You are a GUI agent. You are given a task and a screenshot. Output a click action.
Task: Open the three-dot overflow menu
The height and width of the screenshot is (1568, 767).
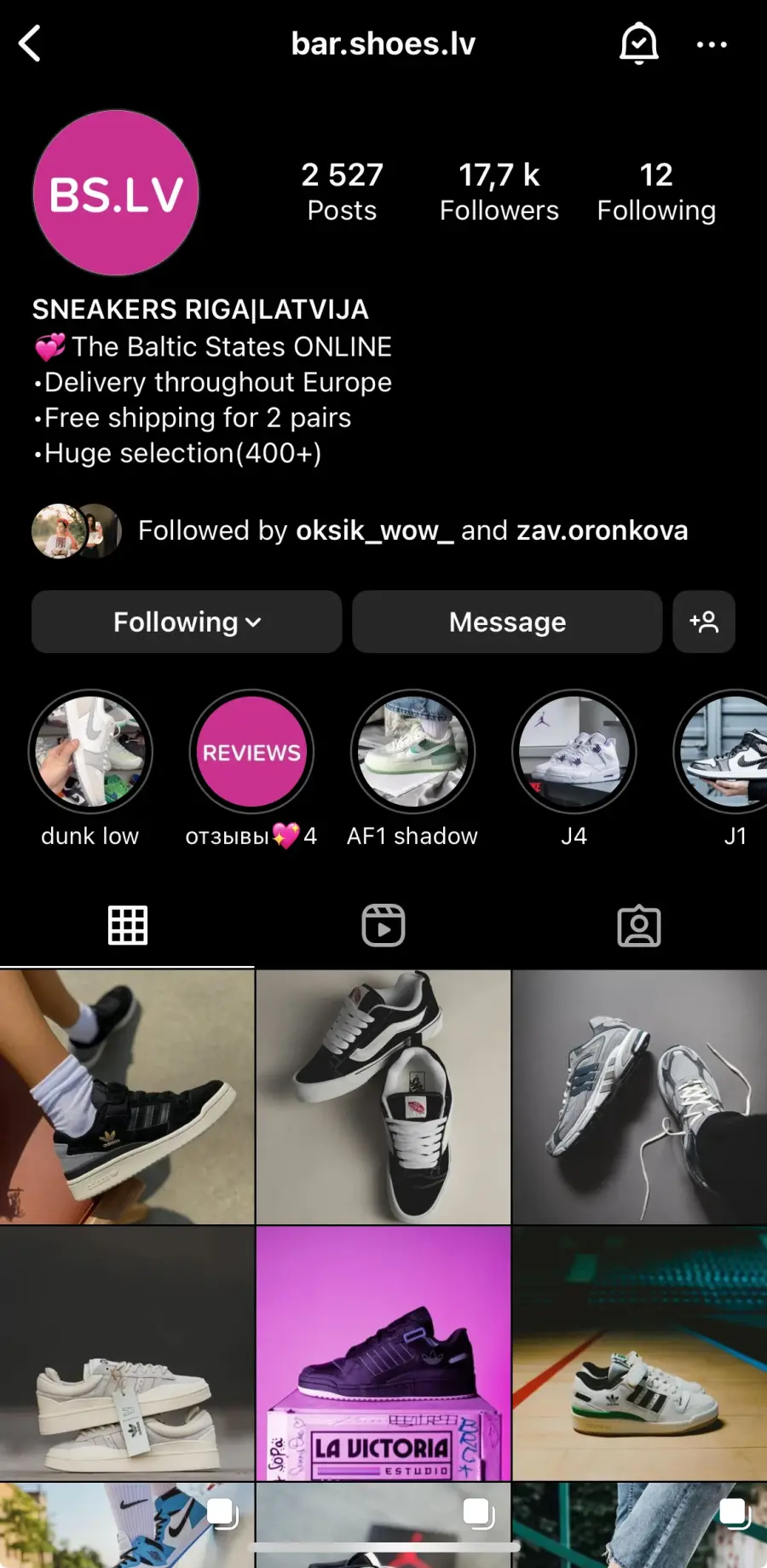tap(712, 44)
